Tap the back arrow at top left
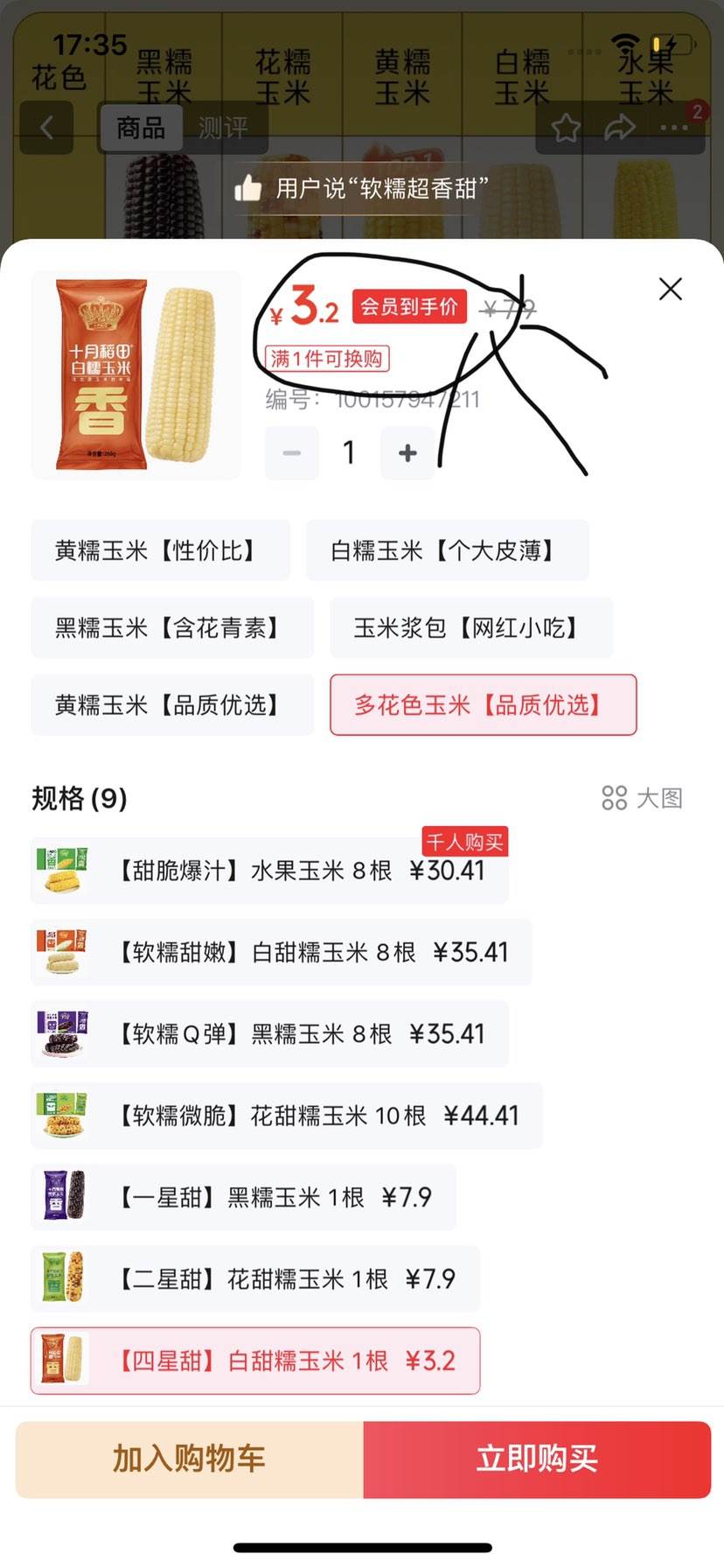Image resolution: width=724 pixels, height=1568 pixels. [46, 128]
